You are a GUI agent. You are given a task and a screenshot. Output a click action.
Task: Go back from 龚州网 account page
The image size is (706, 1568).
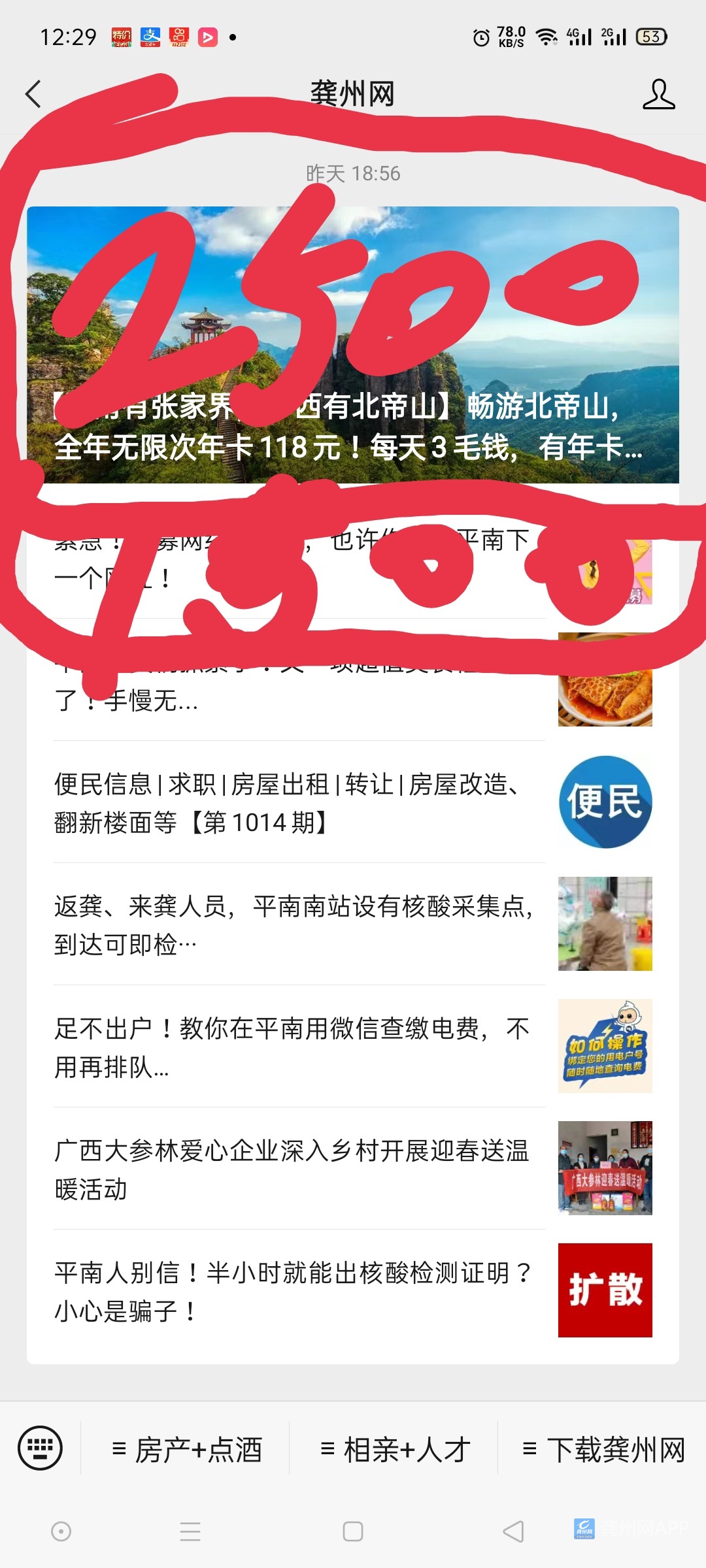(33, 94)
